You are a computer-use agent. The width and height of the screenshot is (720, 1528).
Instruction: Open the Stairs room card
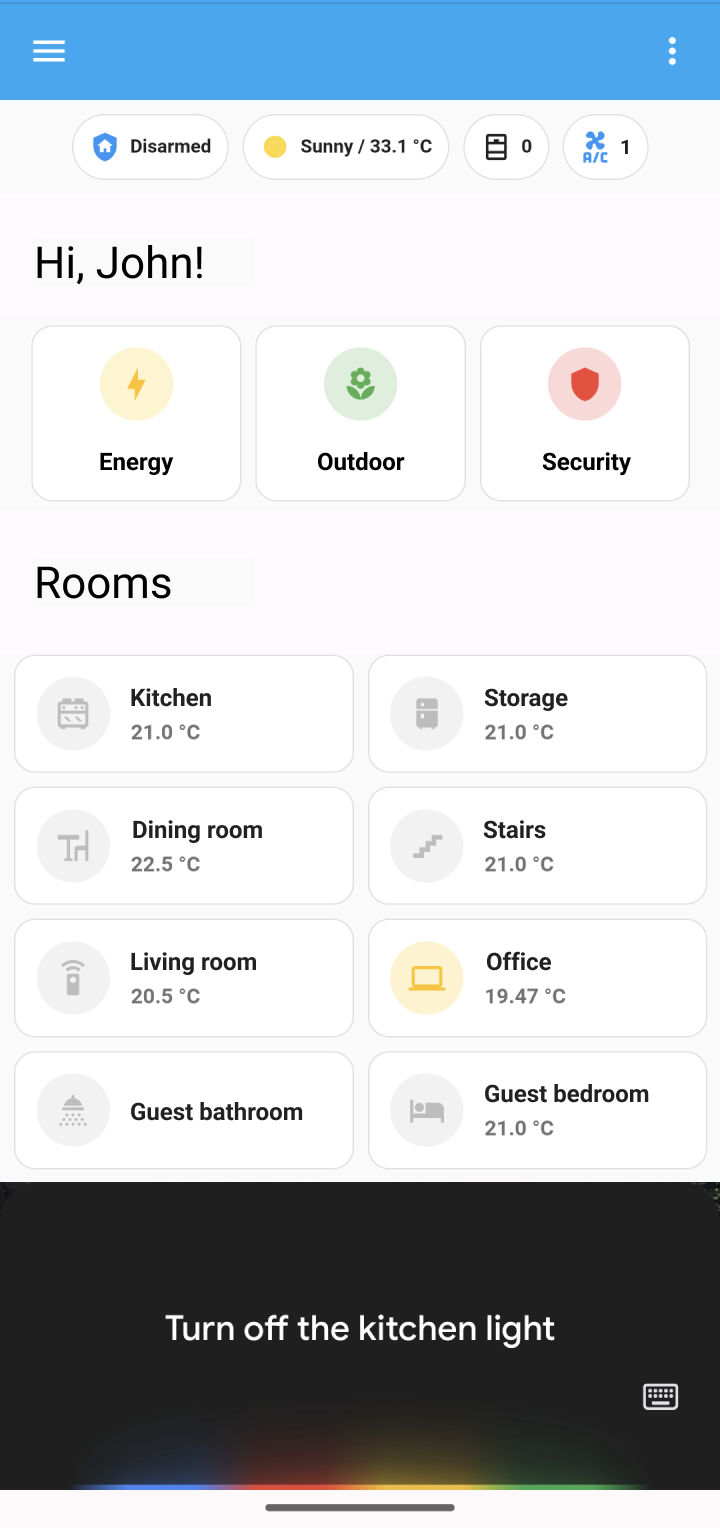(538, 846)
